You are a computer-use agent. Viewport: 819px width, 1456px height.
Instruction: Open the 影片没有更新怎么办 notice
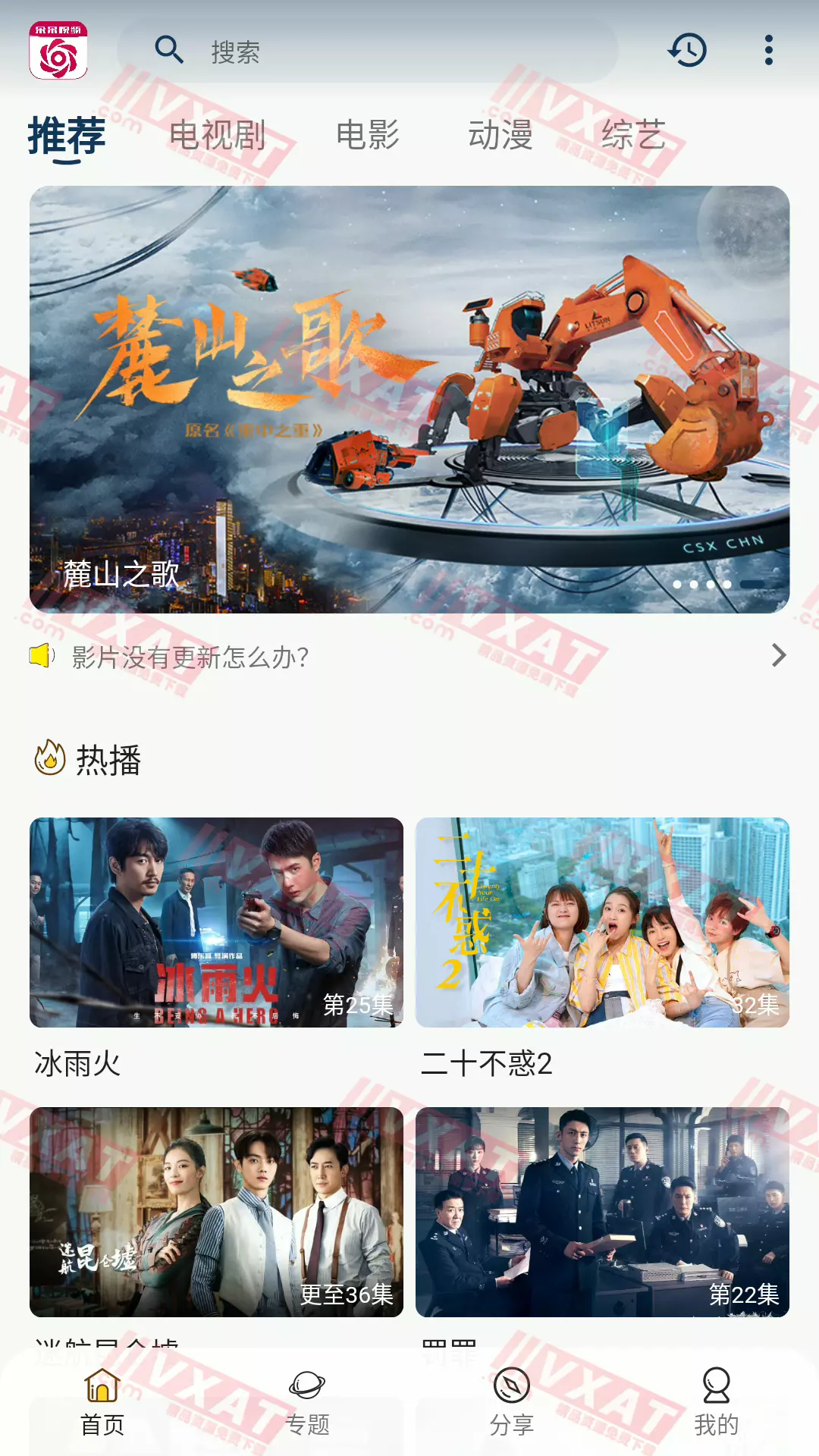[x=187, y=654]
